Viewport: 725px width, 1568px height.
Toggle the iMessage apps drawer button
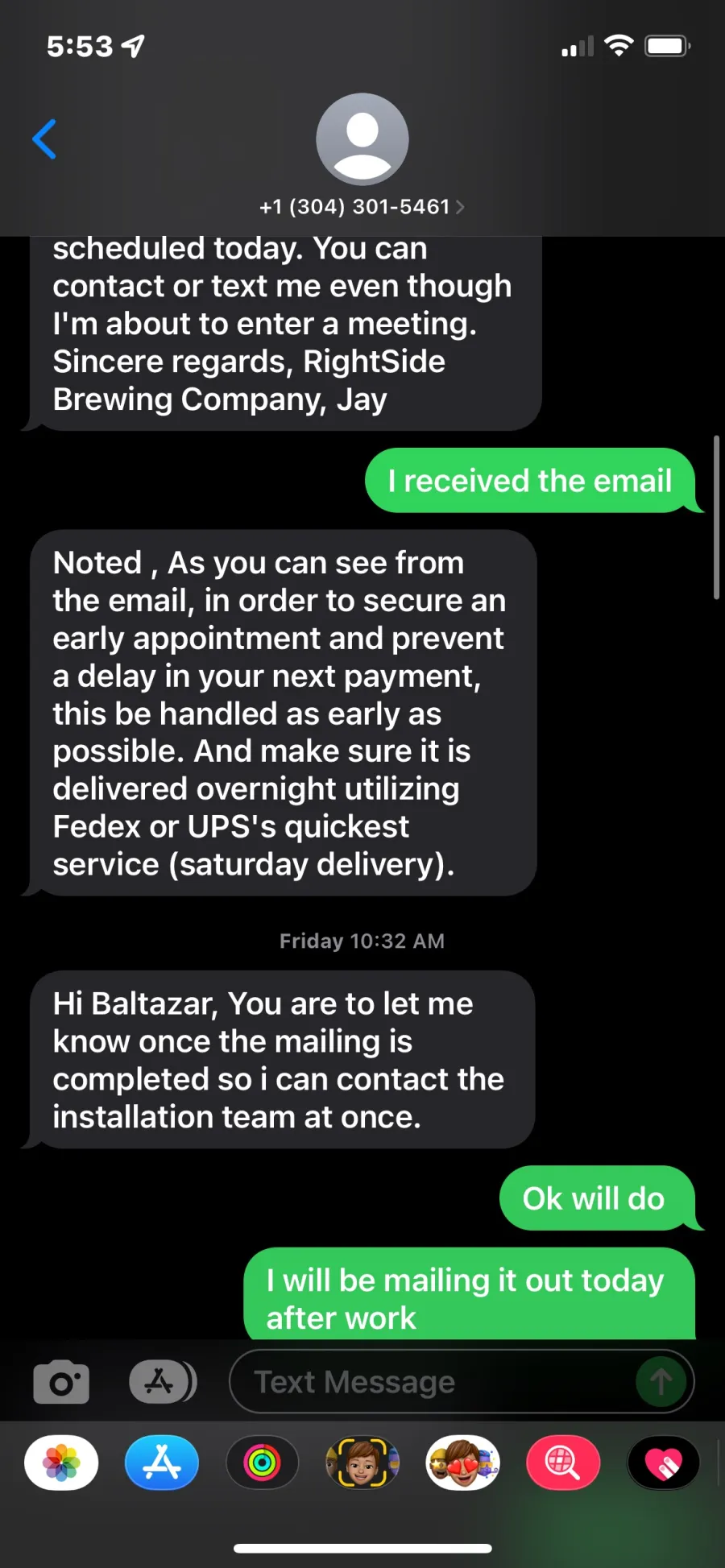(163, 1382)
